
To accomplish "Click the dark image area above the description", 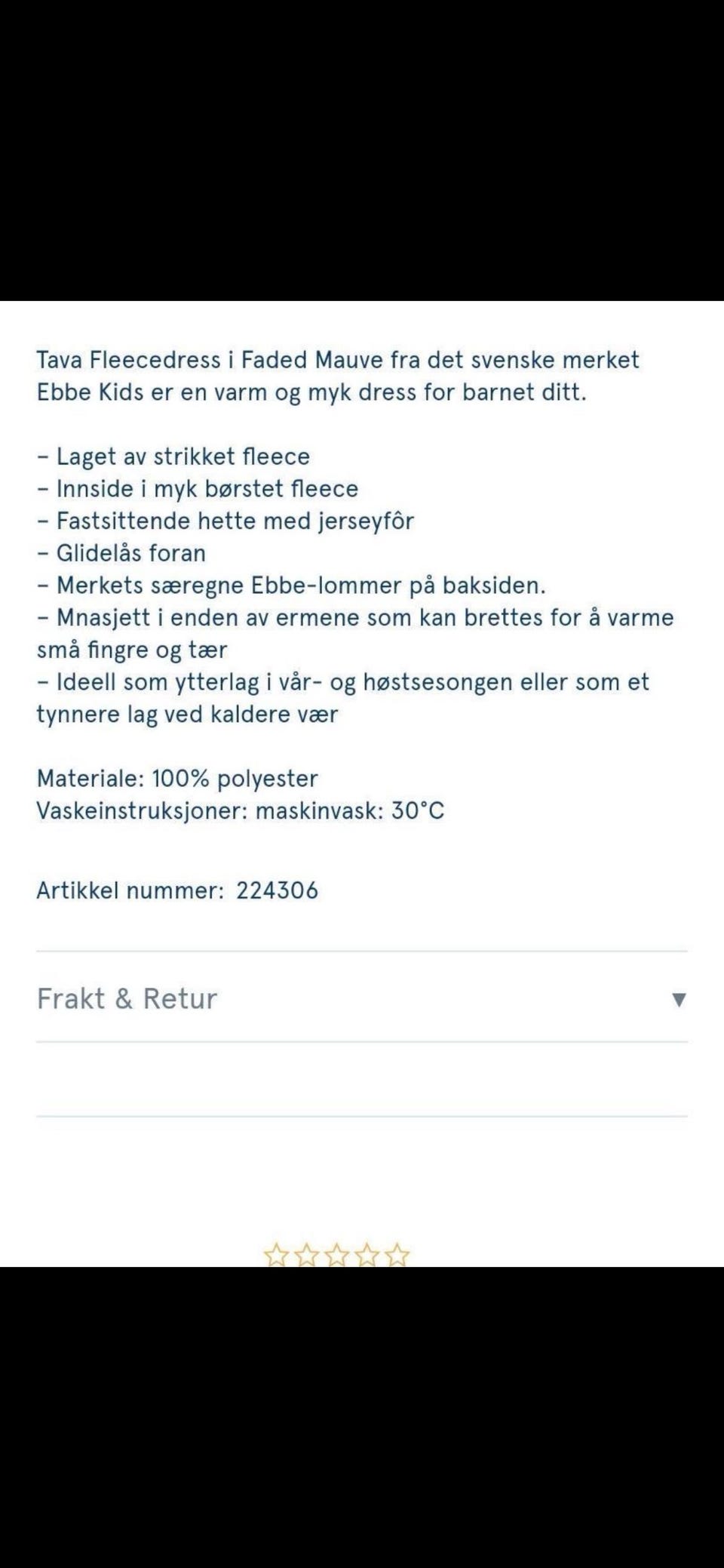I will click(362, 151).
